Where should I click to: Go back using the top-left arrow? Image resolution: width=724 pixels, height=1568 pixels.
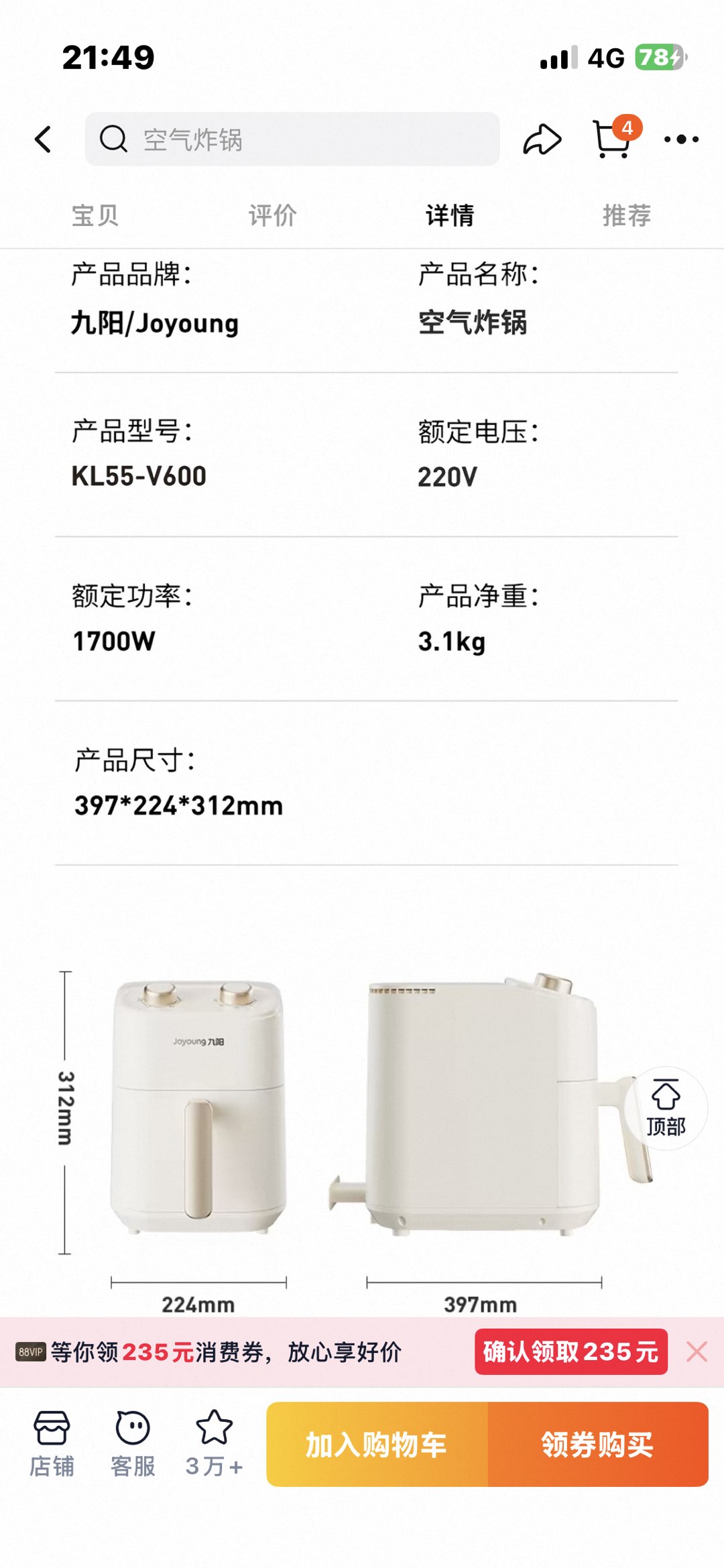[44, 139]
